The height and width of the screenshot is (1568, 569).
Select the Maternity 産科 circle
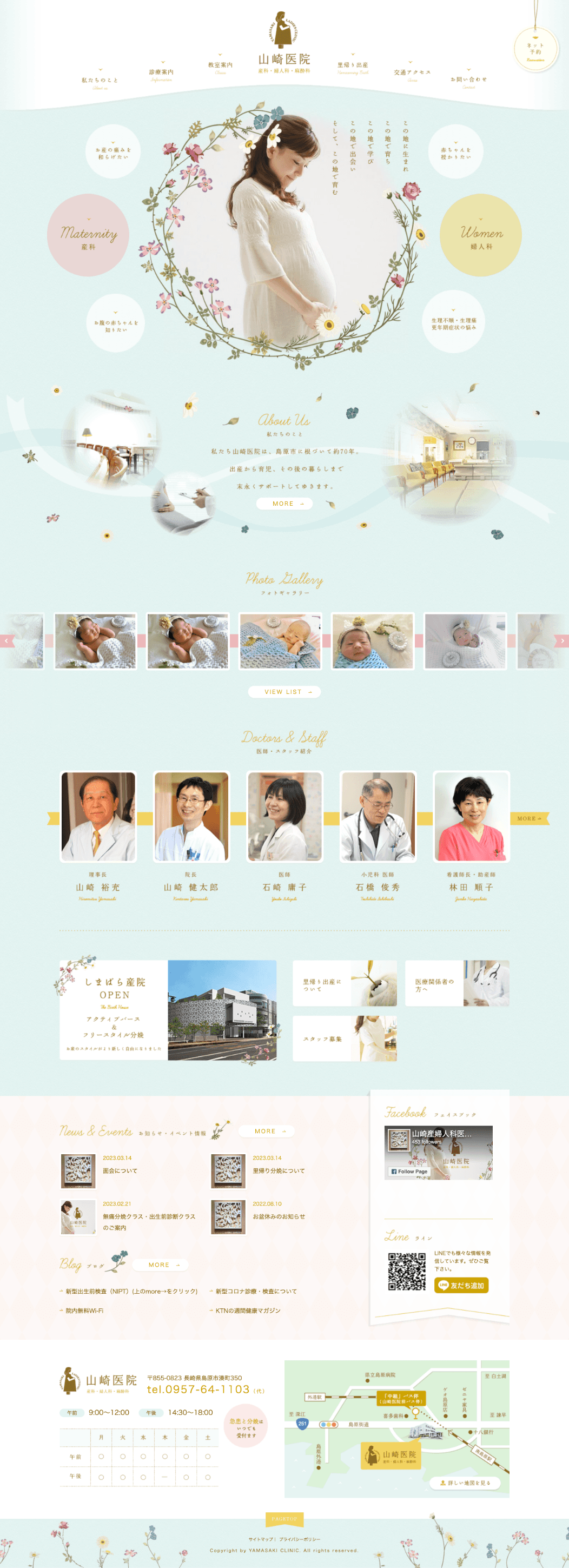click(88, 236)
